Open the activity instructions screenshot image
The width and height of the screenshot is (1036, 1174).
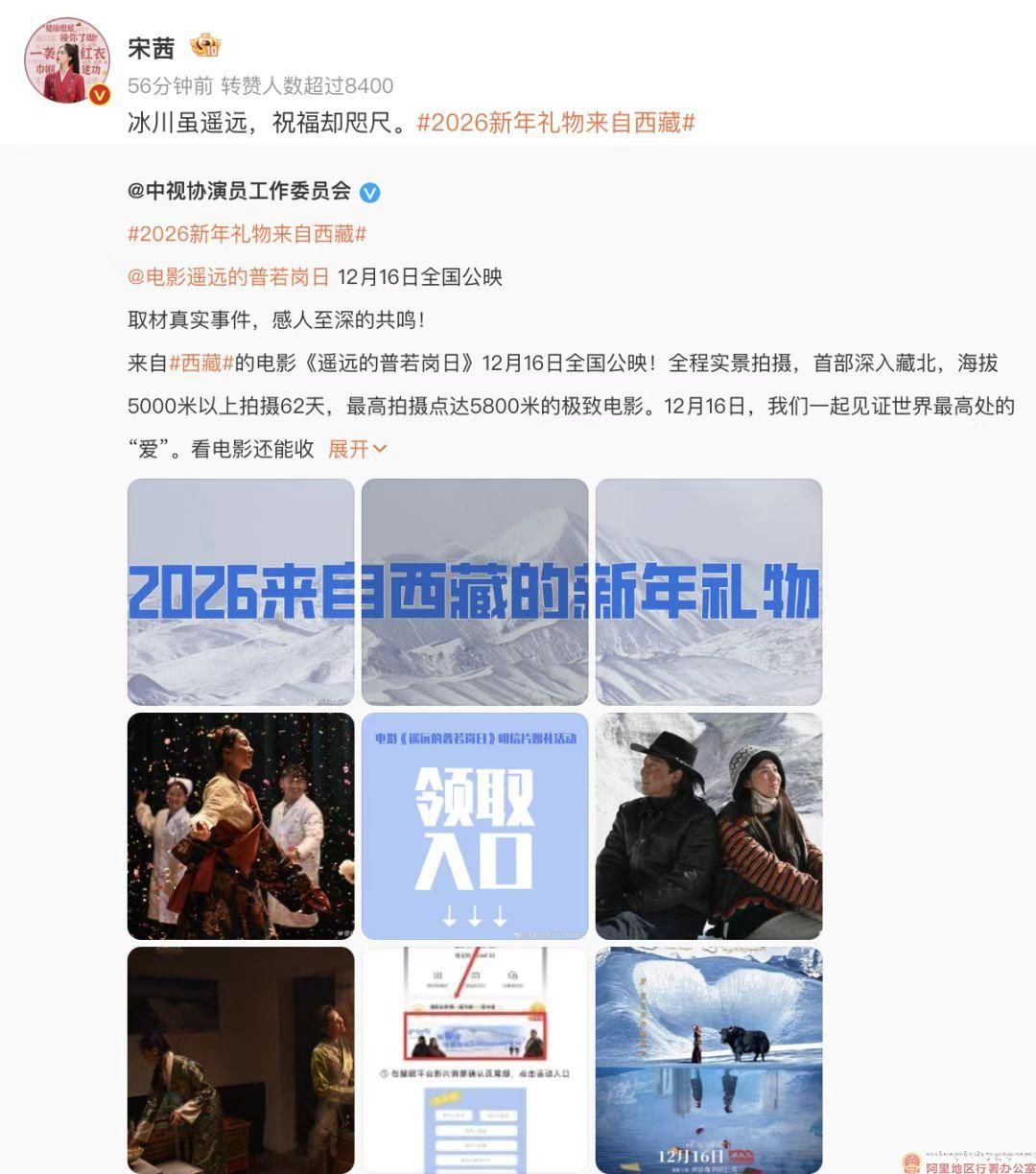click(x=475, y=1059)
